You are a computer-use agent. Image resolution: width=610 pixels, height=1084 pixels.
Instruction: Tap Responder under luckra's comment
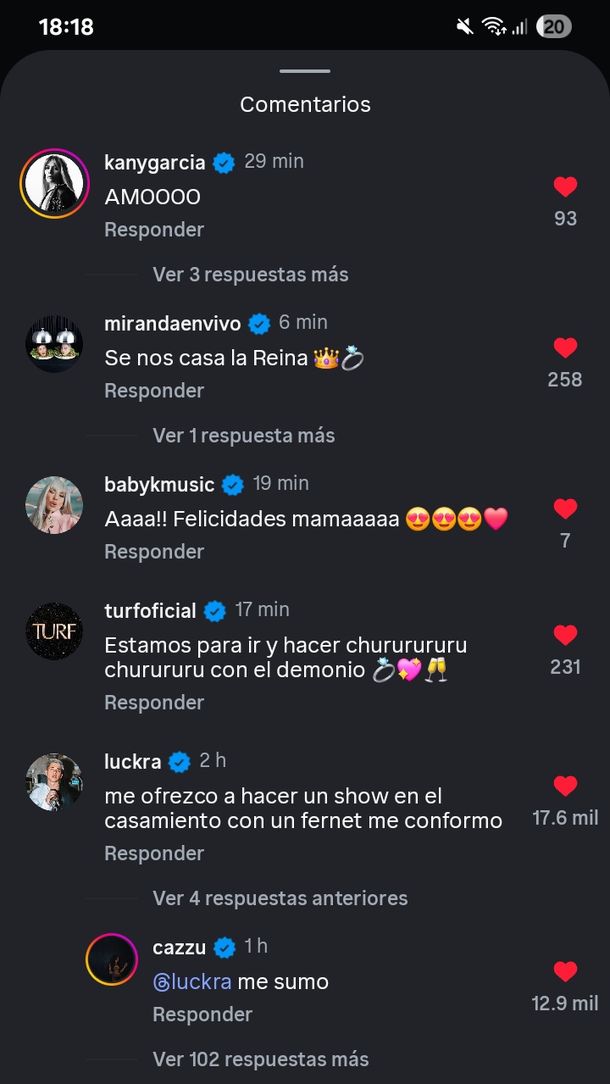pos(154,854)
